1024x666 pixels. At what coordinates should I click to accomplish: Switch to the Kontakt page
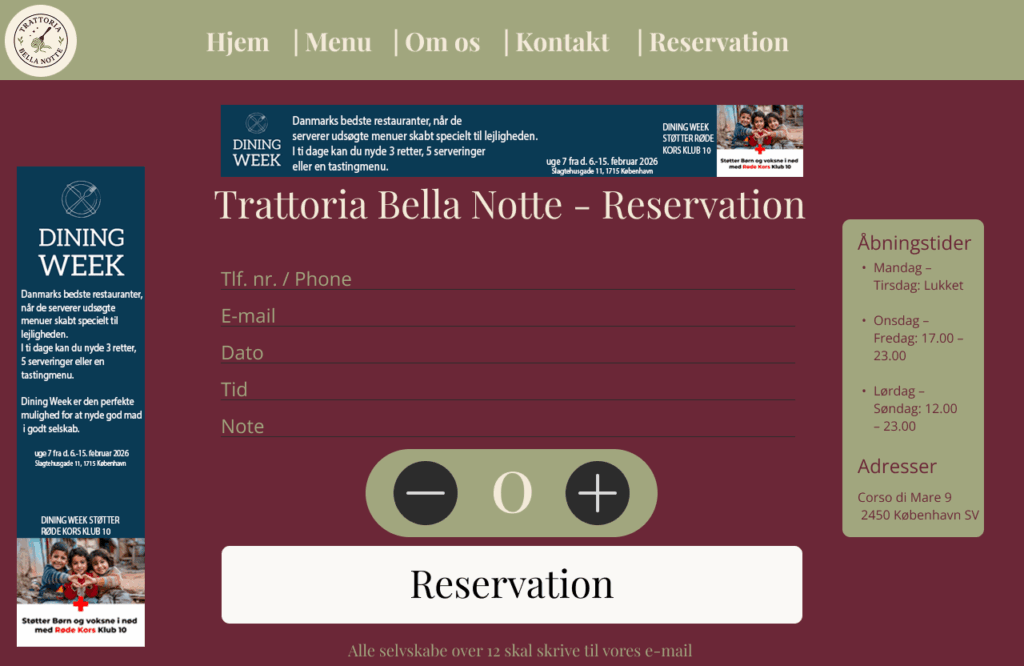click(x=562, y=42)
